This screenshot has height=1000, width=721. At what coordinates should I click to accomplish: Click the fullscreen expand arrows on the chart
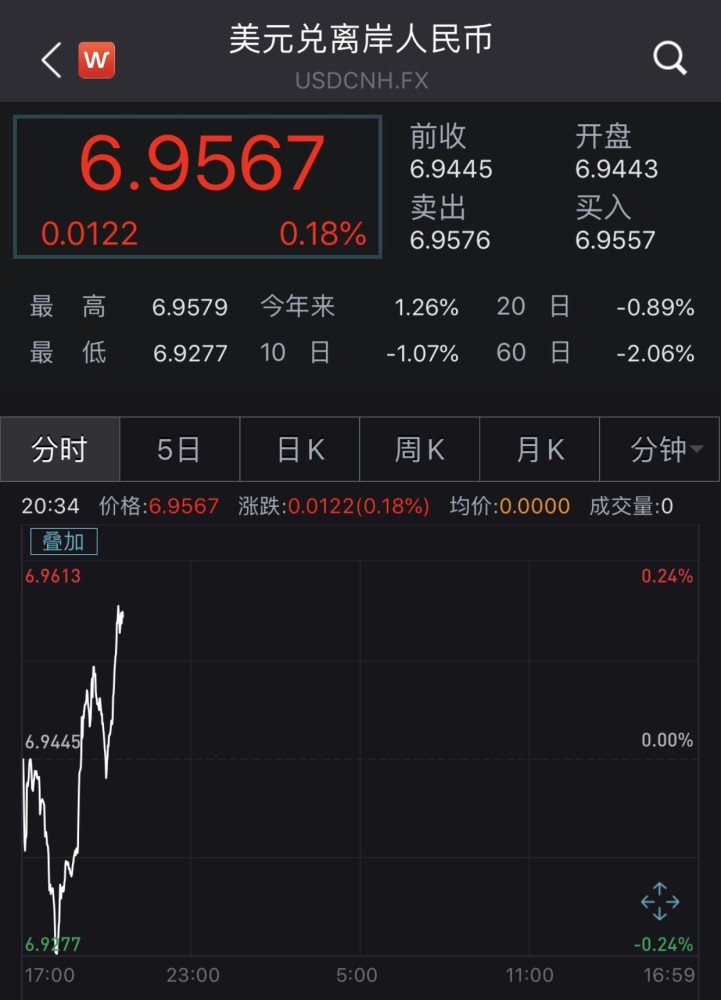661,901
